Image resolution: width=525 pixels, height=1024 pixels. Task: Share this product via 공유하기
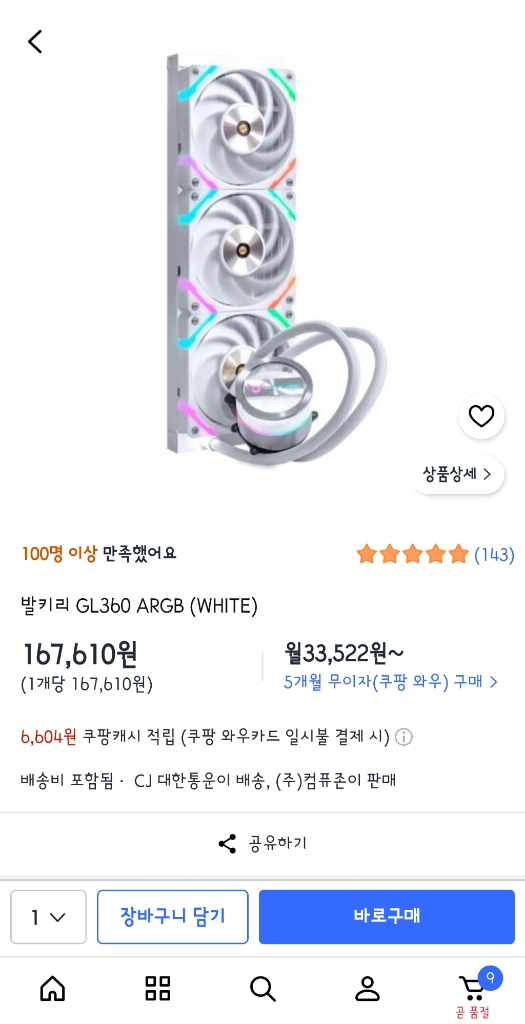pyautogui.click(x=262, y=843)
